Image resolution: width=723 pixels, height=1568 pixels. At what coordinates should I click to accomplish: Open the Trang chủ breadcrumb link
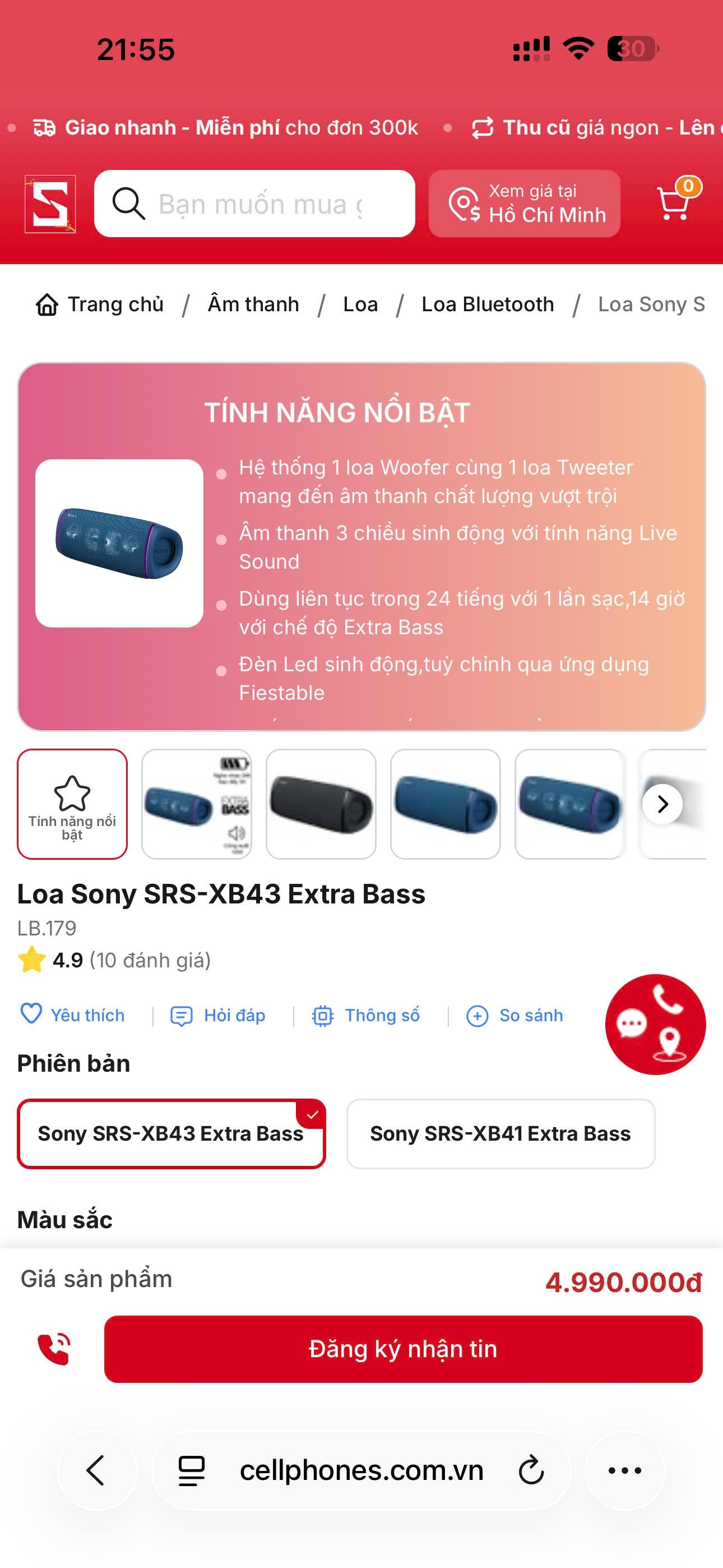click(100, 305)
